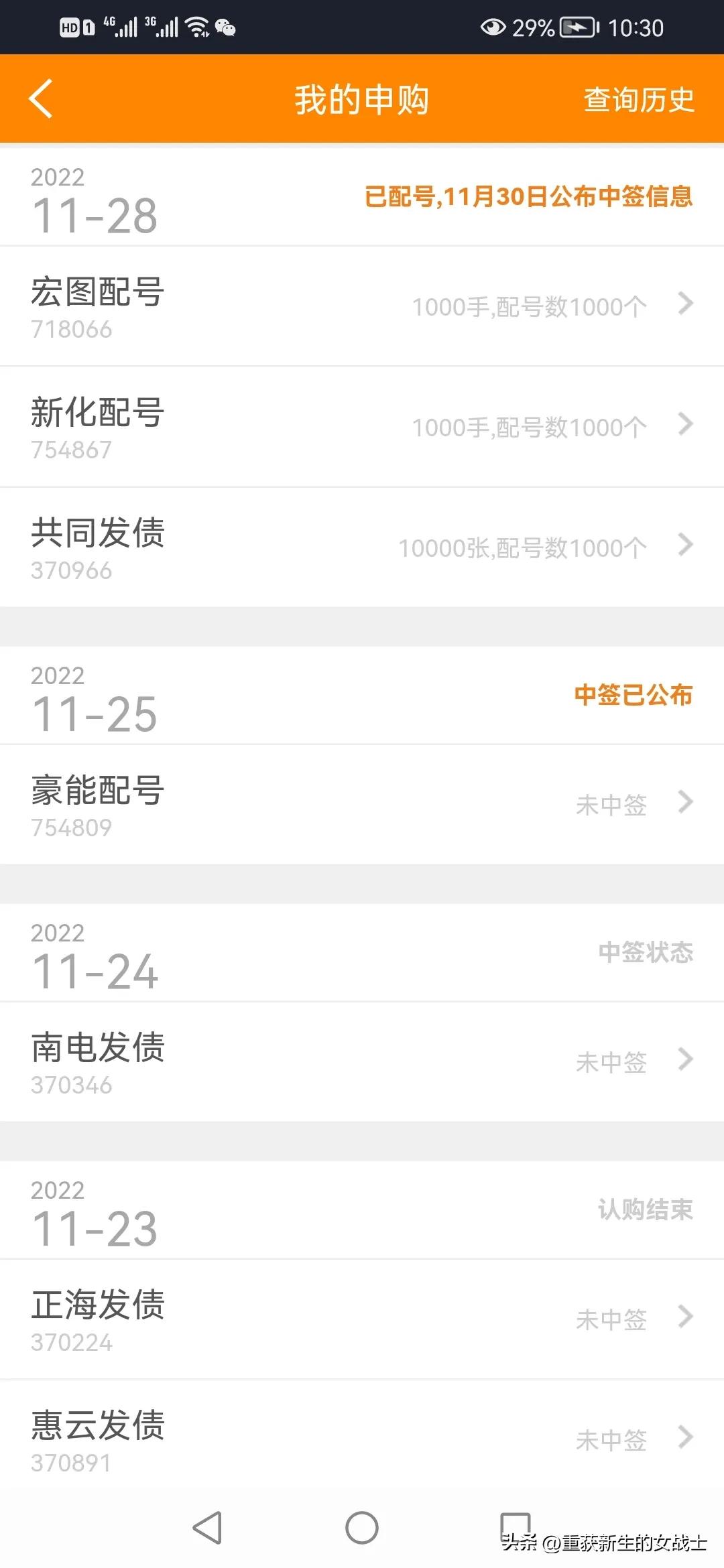Tap the 未中签 status of 正海发债
This screenshot has width=724, height=1568.
click(x=611, y=1319)
